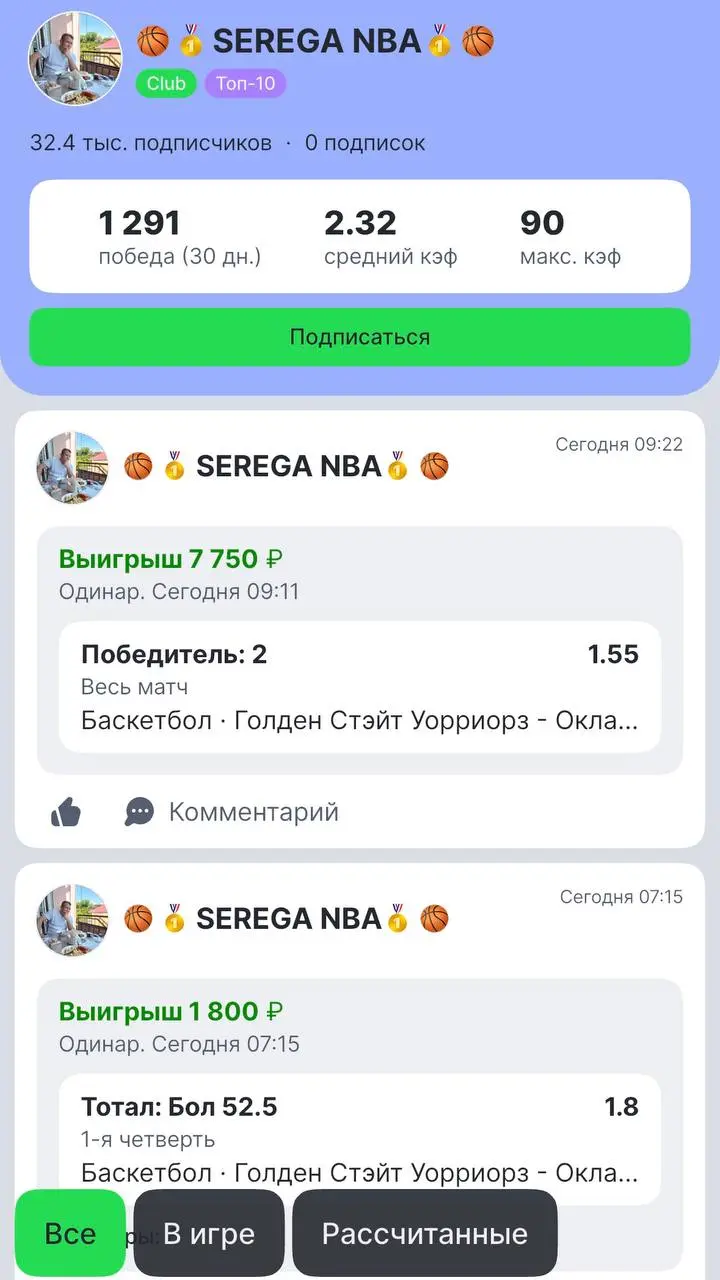
Task: Like the post with Выигрыш 7 750 ₽
Action: click(65, 811)
